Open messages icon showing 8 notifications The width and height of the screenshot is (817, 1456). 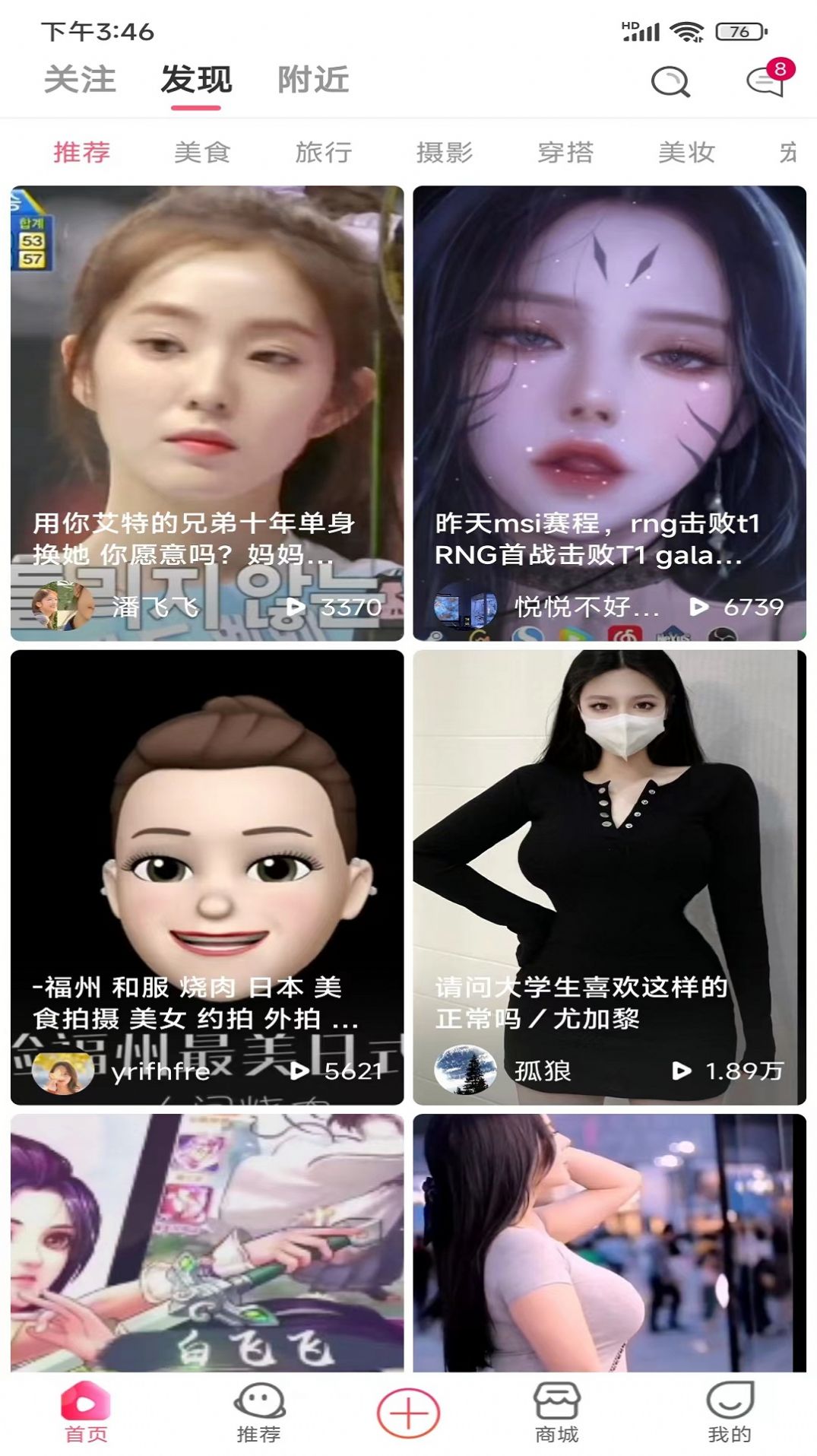pyautogui.click(x=762, y=84)
